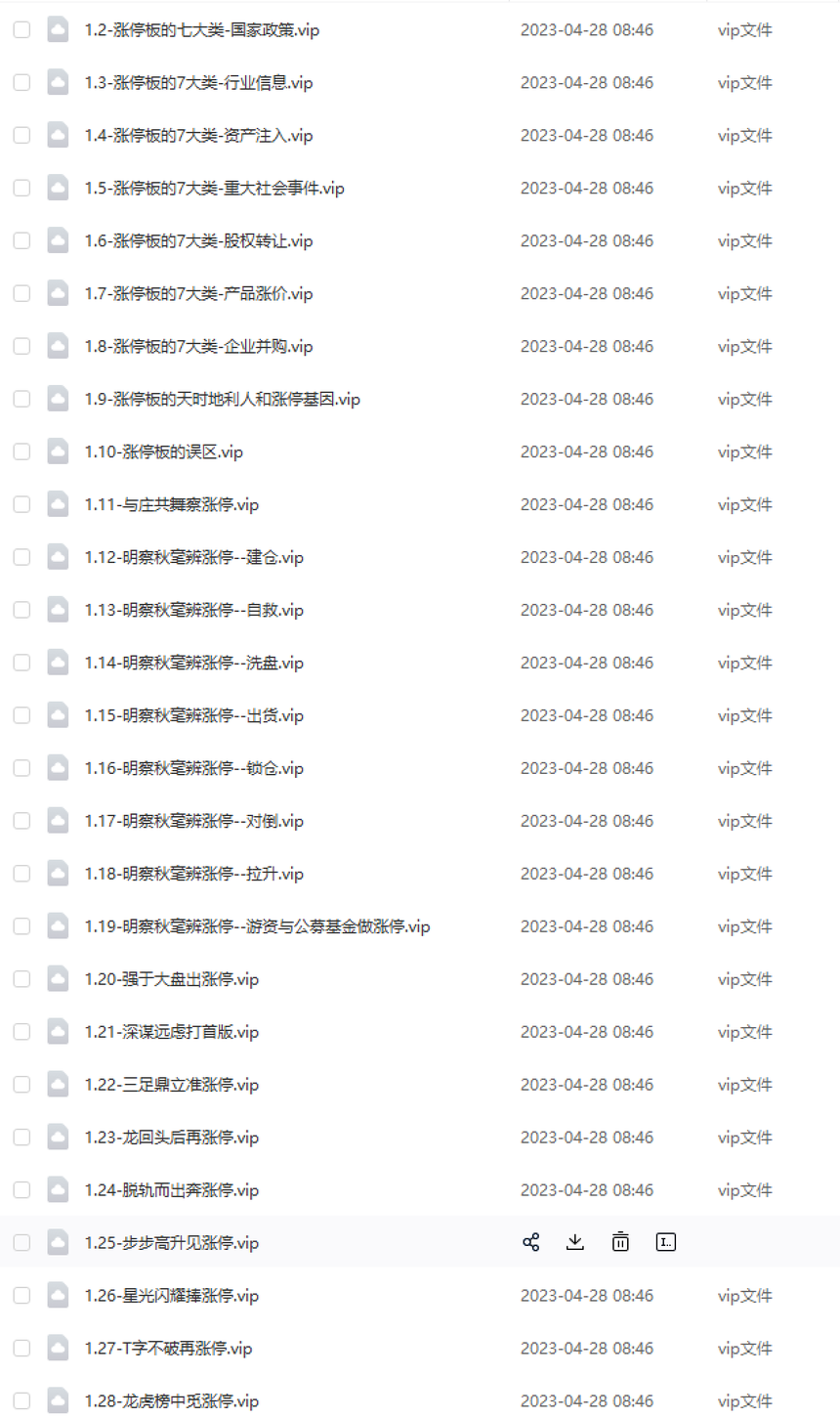The width and height of the screenshot is (840, 1418).
Task: Check the box beside 1.10-涨停板的误区.vip
Action: (x=21, y=452)
